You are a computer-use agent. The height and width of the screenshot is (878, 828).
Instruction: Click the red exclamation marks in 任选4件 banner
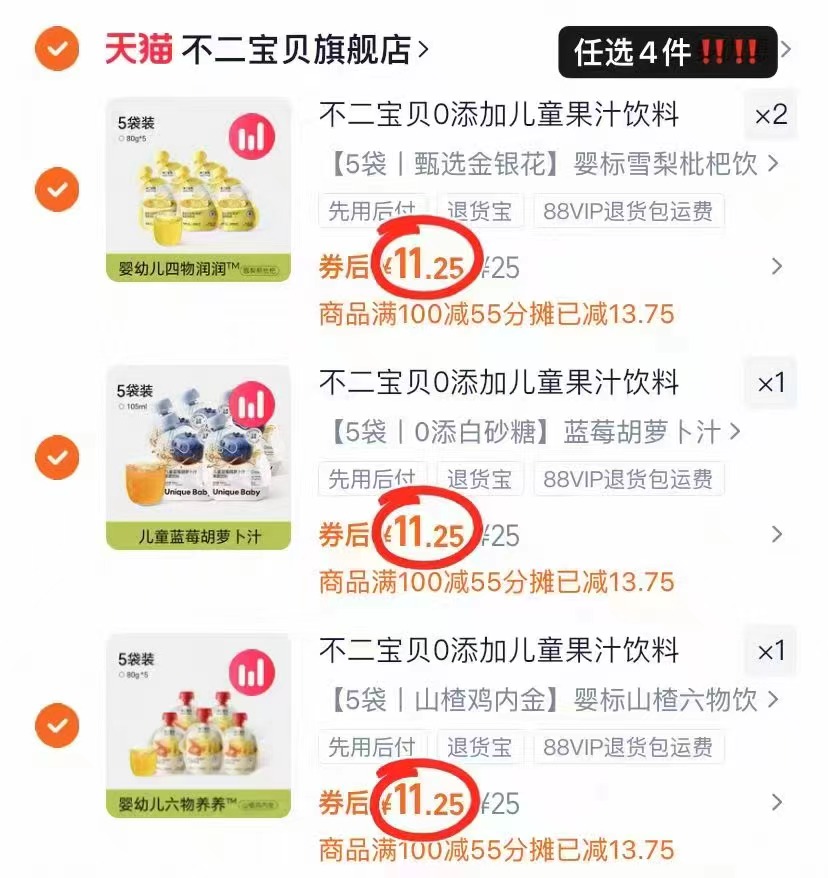tap(730, 51)
